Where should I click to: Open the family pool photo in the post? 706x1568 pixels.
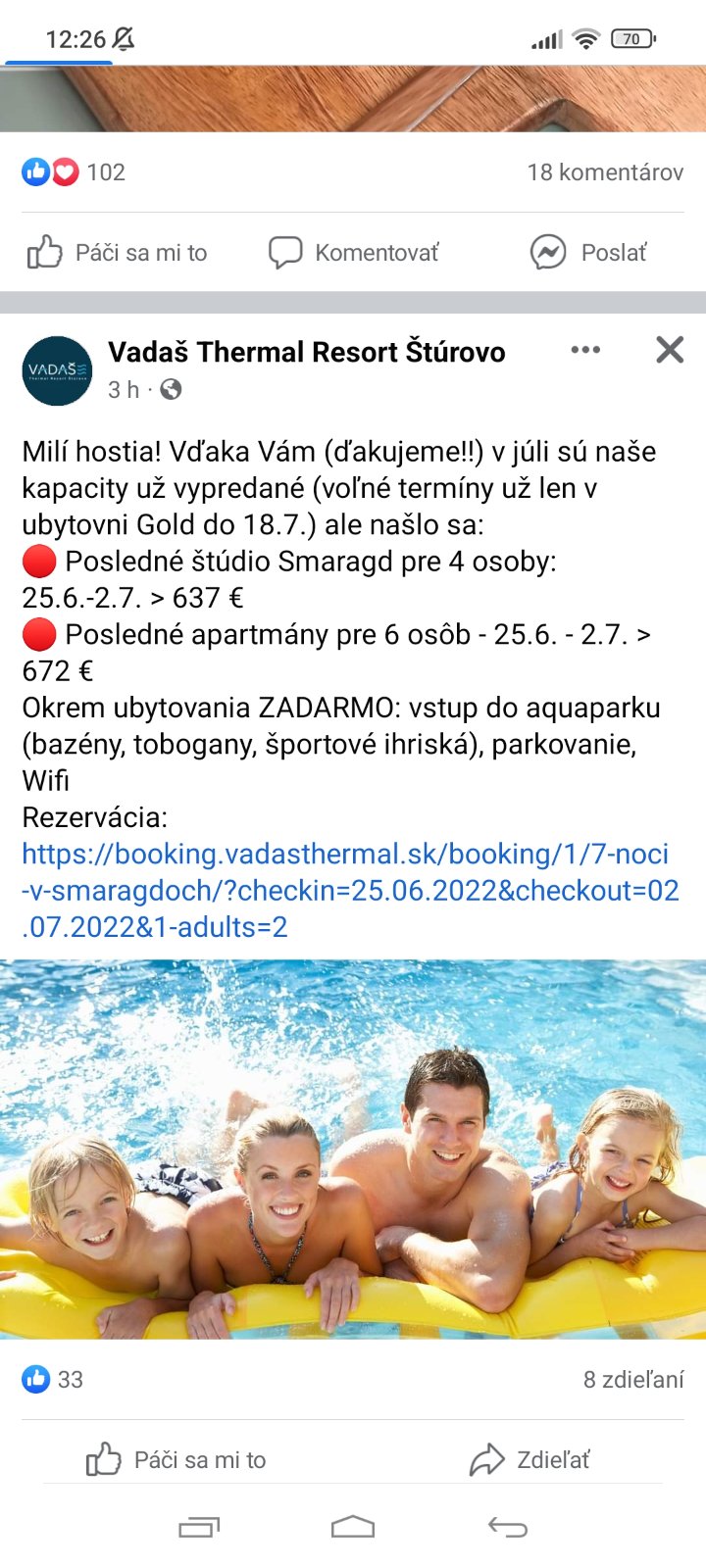[x=353, y=1149]
